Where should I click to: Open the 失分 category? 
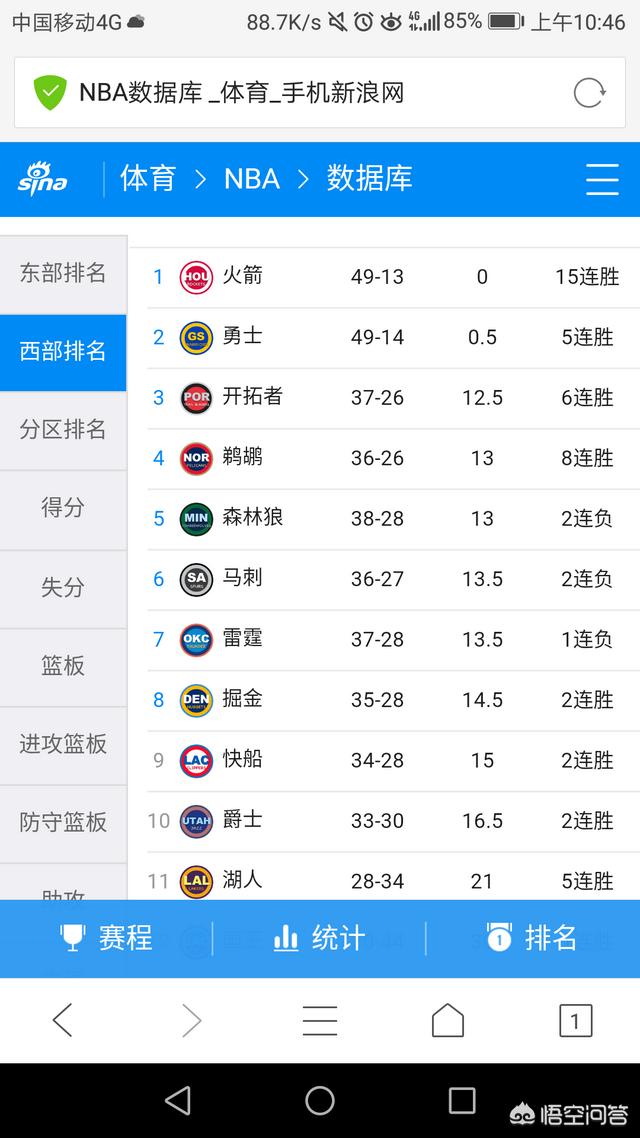63,587
